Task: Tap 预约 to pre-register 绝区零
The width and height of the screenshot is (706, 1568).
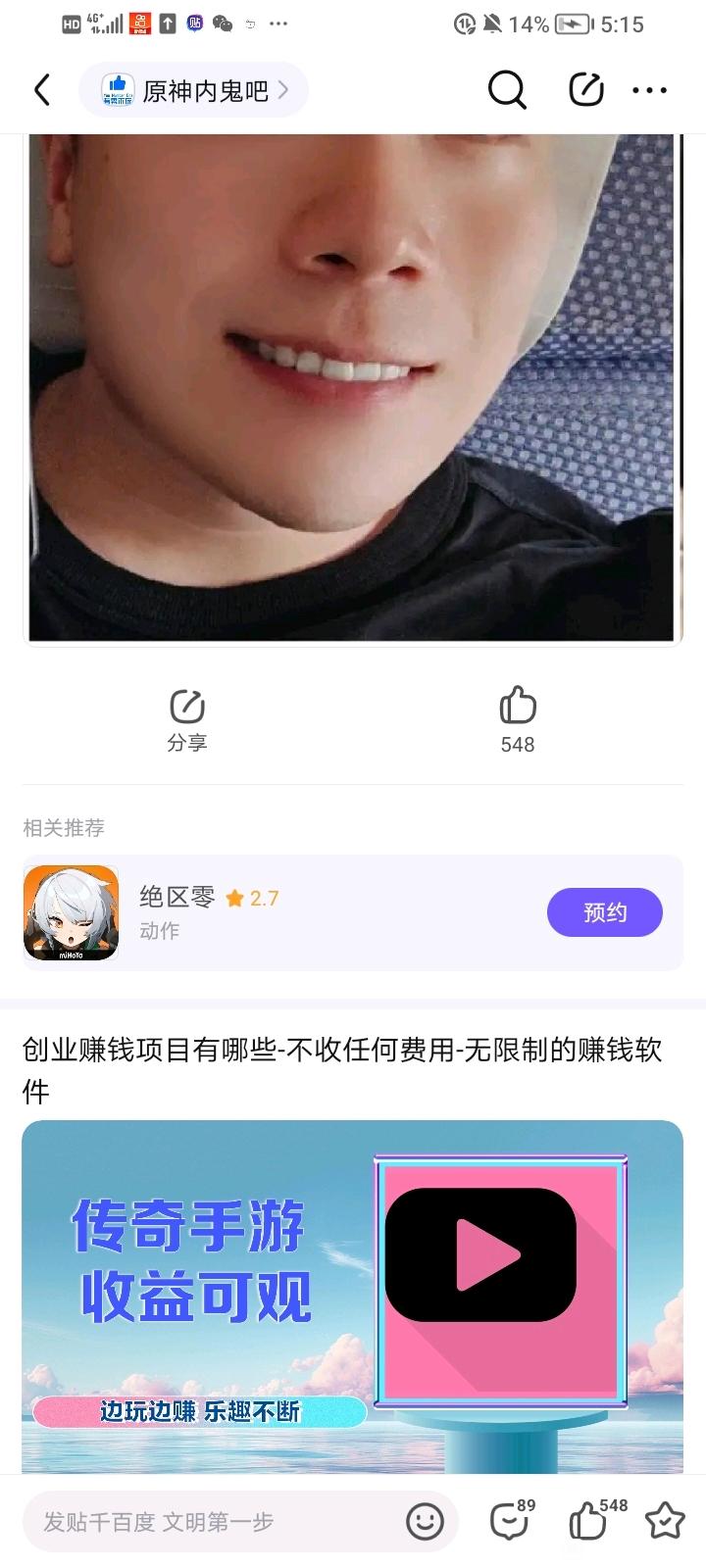Action: pyautogui.click(x=604, y=912)
